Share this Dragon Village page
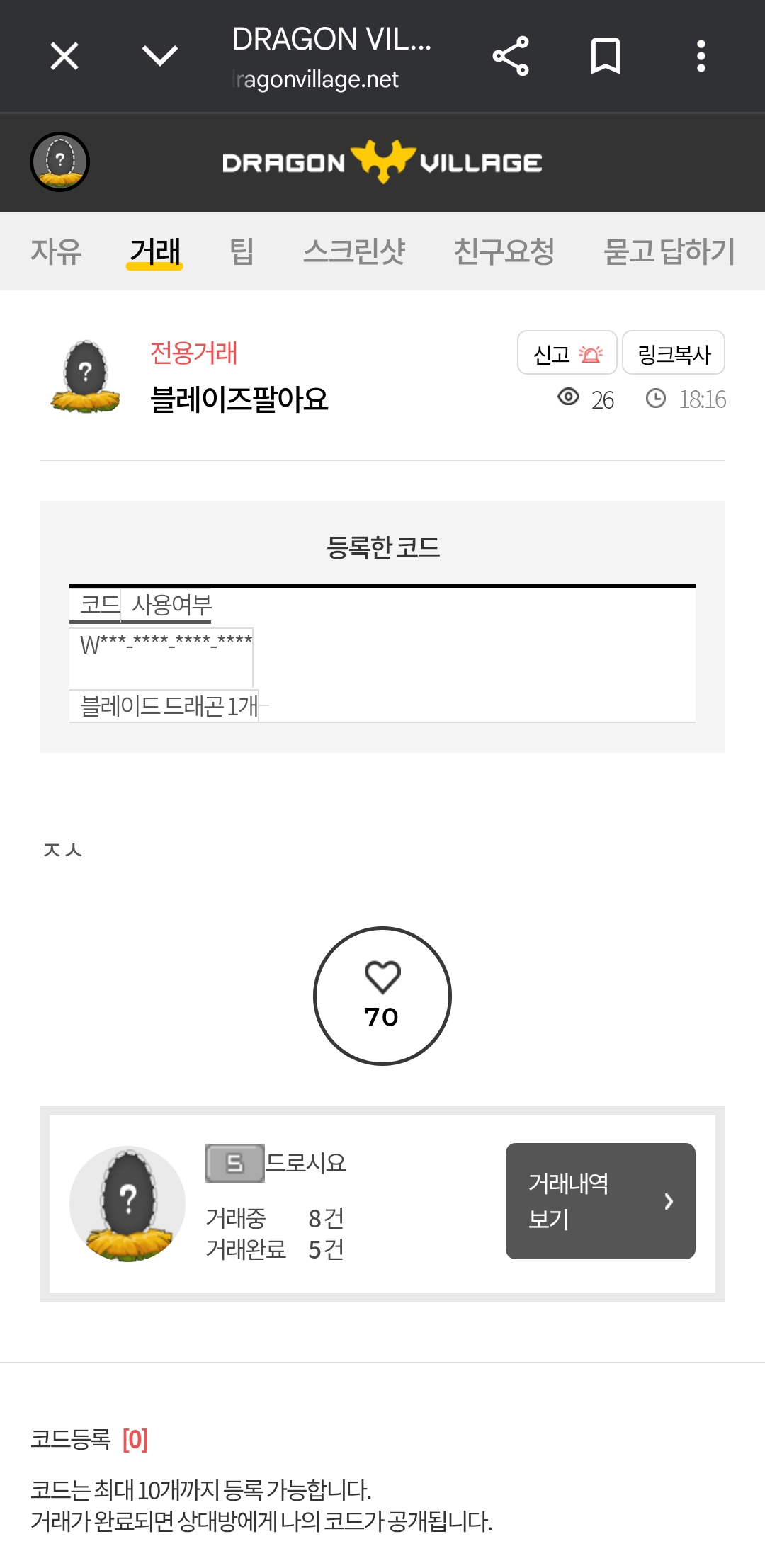This screenshot has width=765, height=1568. 511,56
